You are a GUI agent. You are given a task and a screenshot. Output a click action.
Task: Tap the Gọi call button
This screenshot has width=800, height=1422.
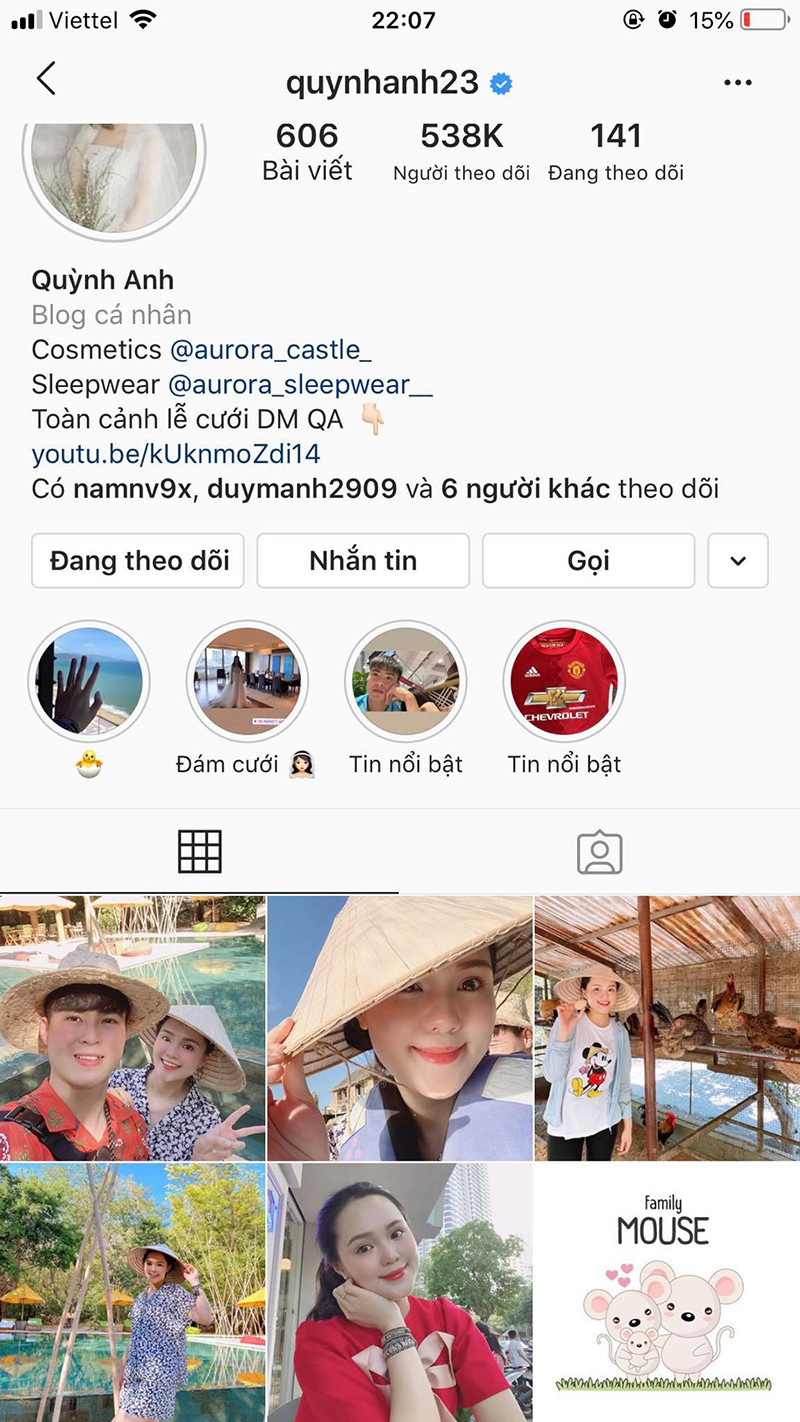point(588,560)
